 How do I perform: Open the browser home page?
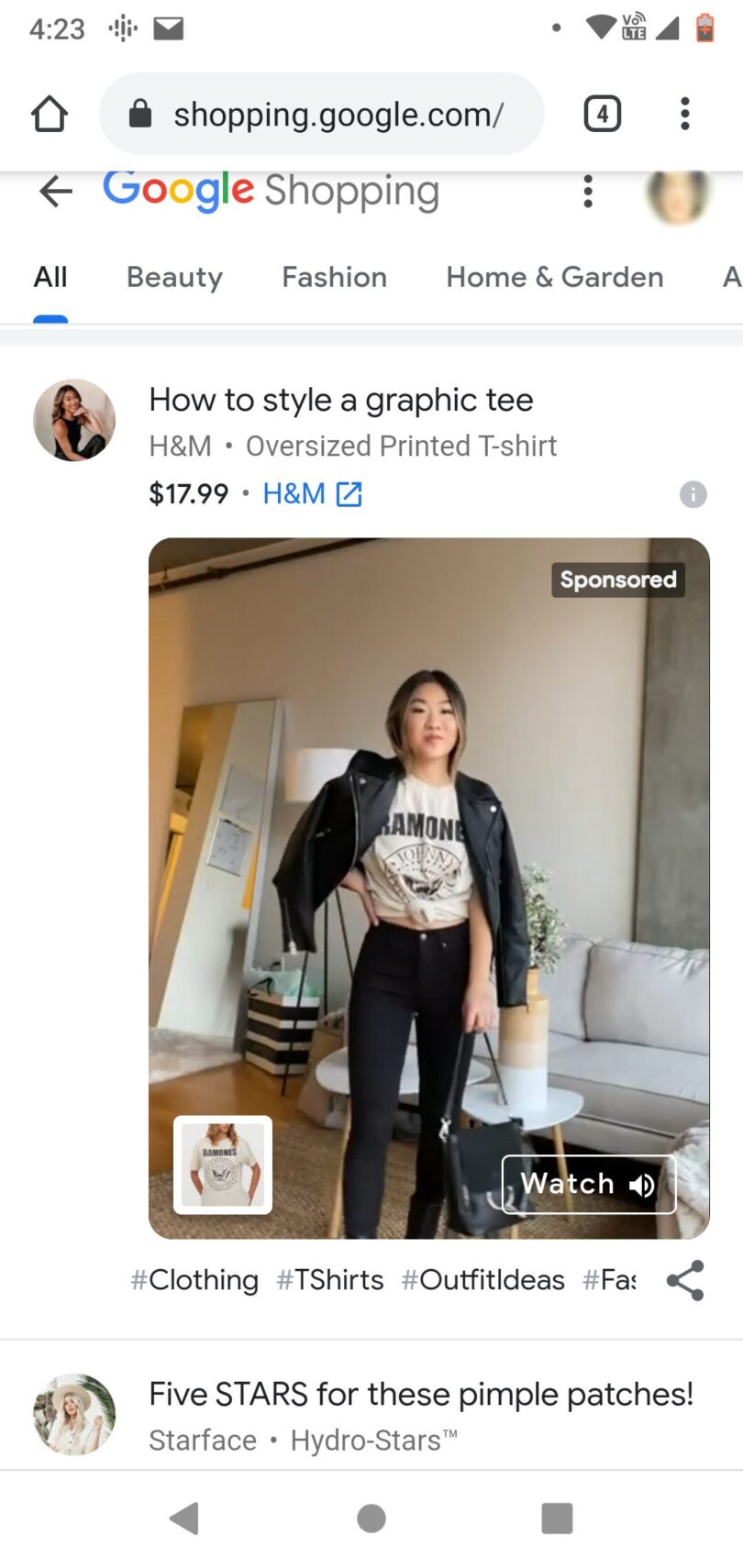[50, 115]
